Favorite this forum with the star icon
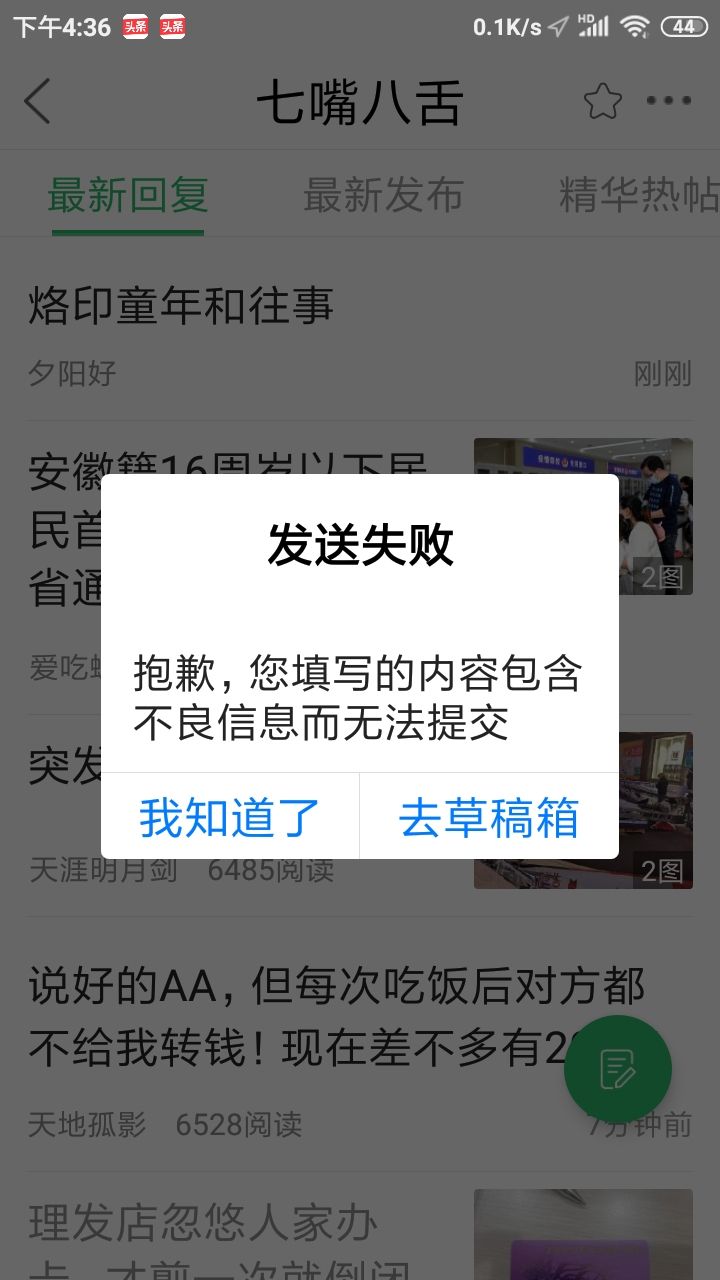 [603, 101]
